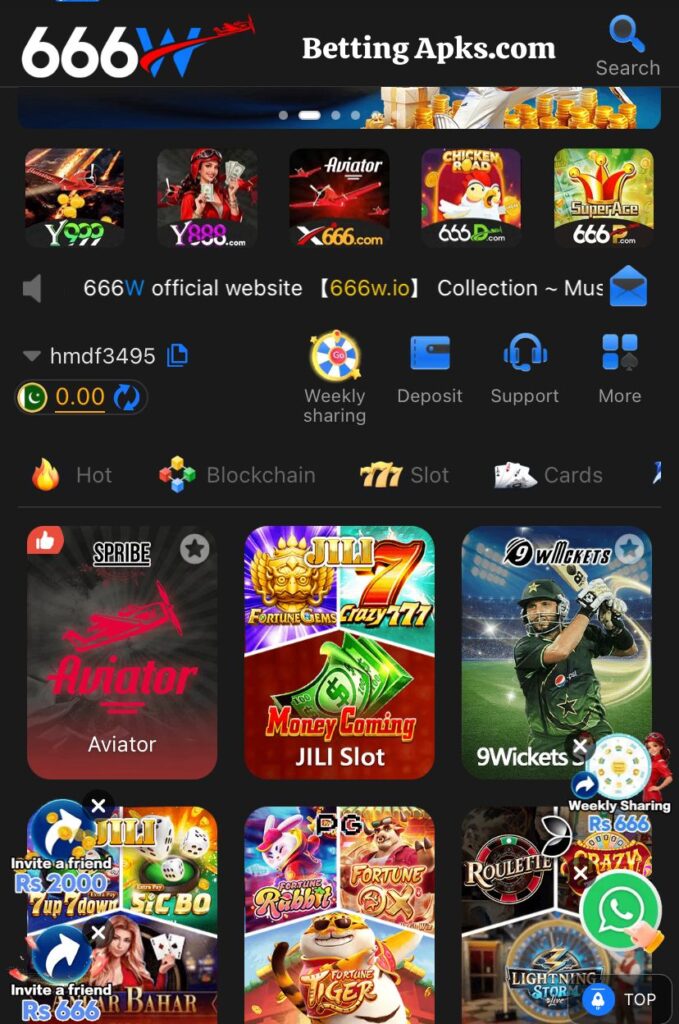This screenshot has width=679, height=1024.
Task: Open the Y888.com shortcut
Action: pyautogui.click(x=207, y=197)
